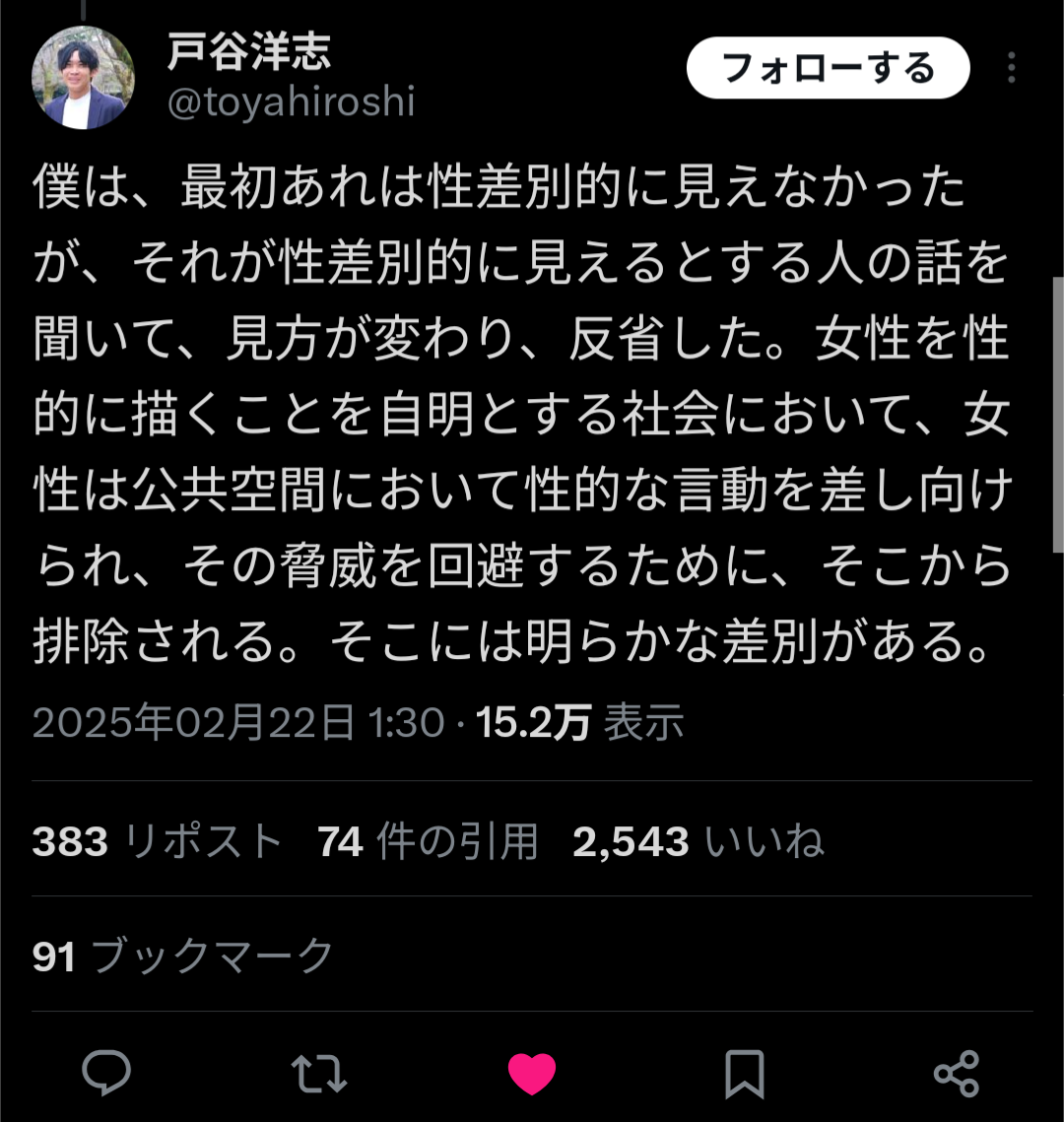The image size is (1064, 1122).
Task: Share this tweet
Action: coord(956,1074)
